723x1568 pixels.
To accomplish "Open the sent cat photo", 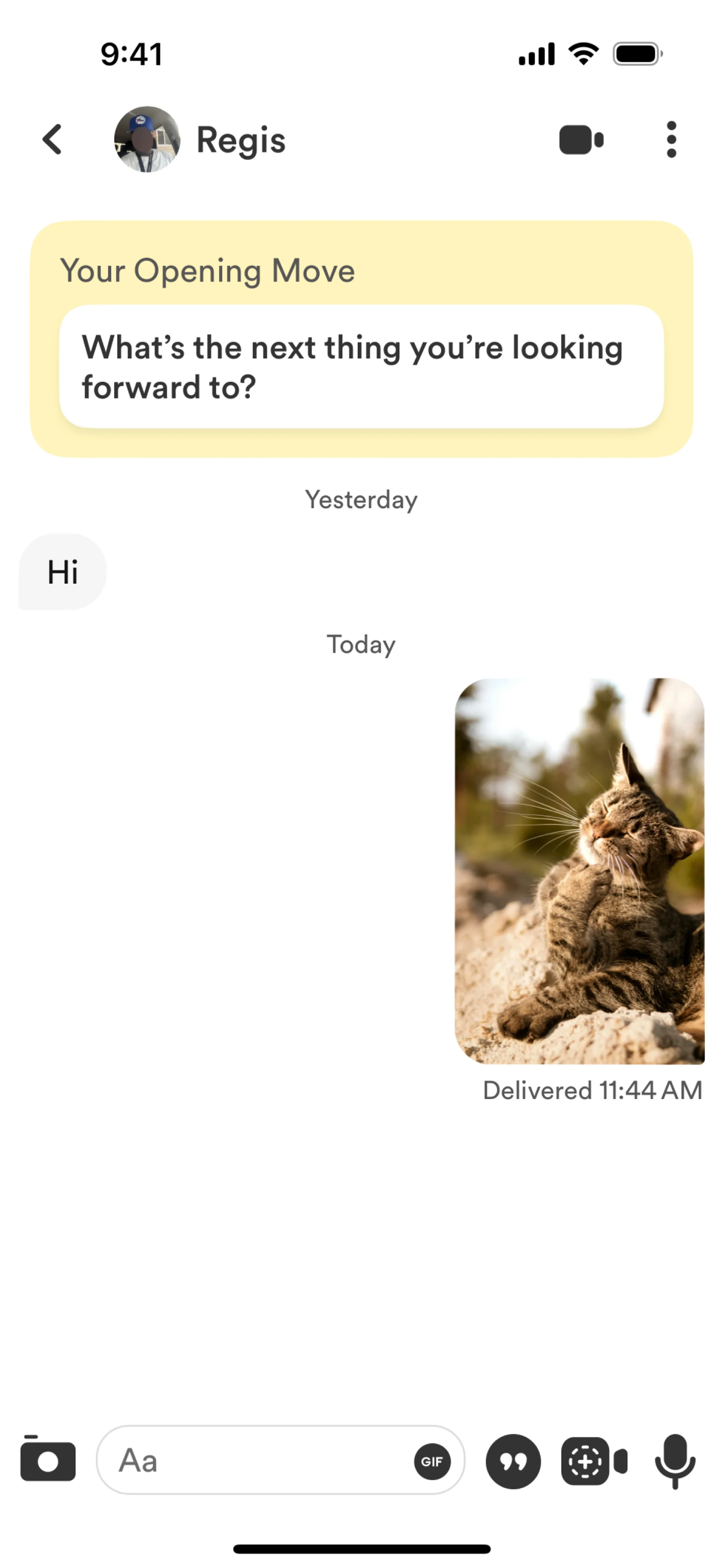I will (580, 871).
